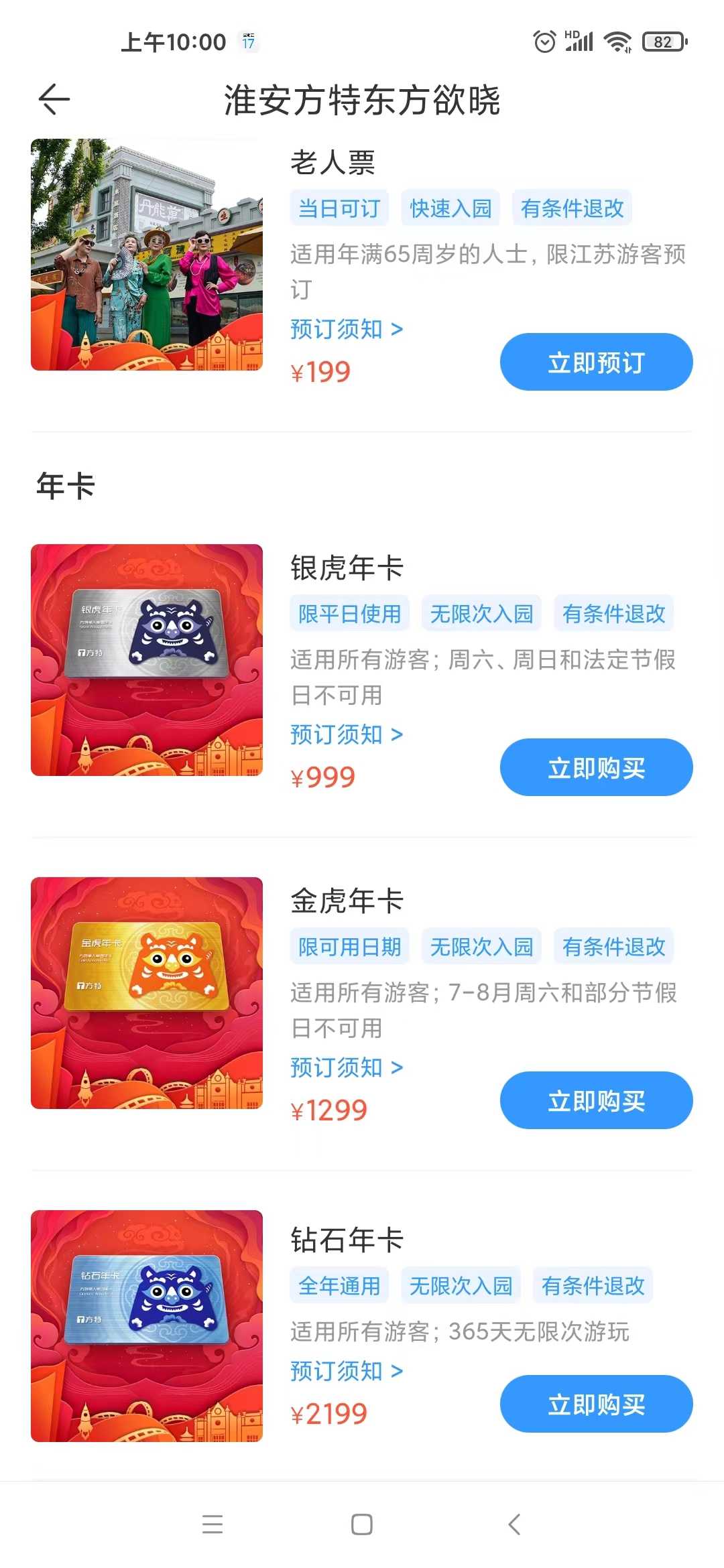The width and height of the screenshot is (724, 1568).
Task: Open 预订须知 link under 银虎年卡
Action: click(347, 734)
